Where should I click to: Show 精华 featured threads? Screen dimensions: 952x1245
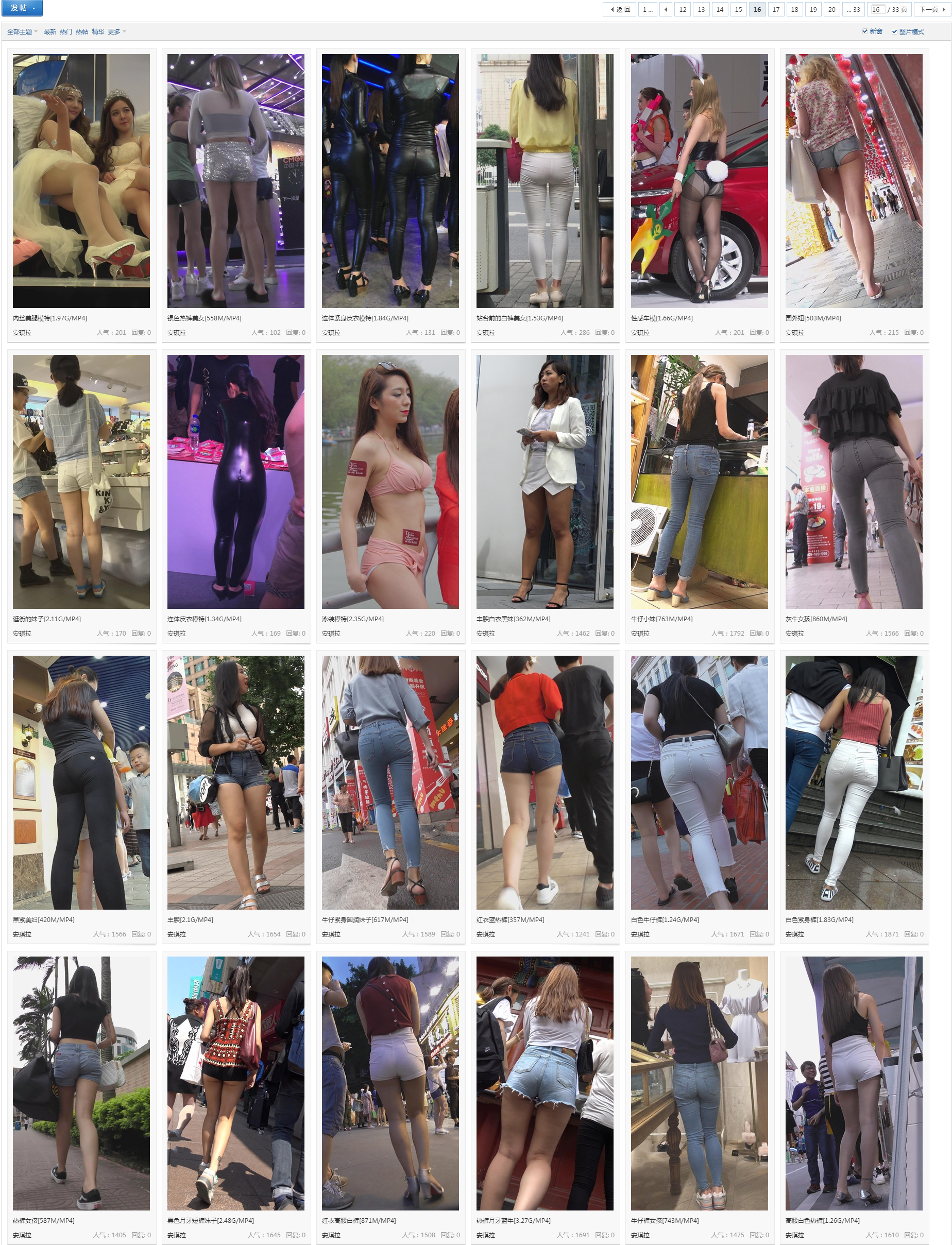point(97,32)
